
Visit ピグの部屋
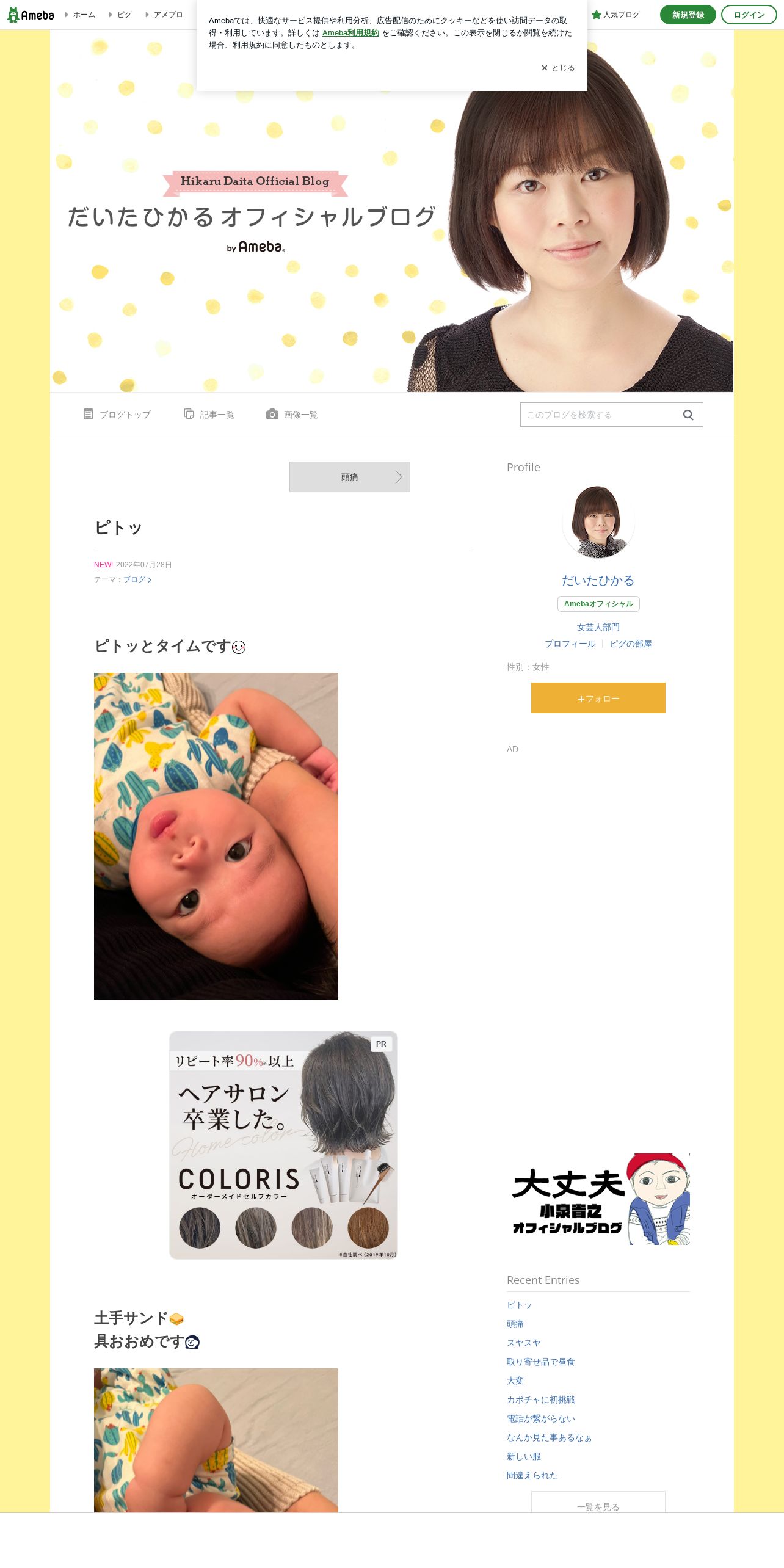coord(630,644)
